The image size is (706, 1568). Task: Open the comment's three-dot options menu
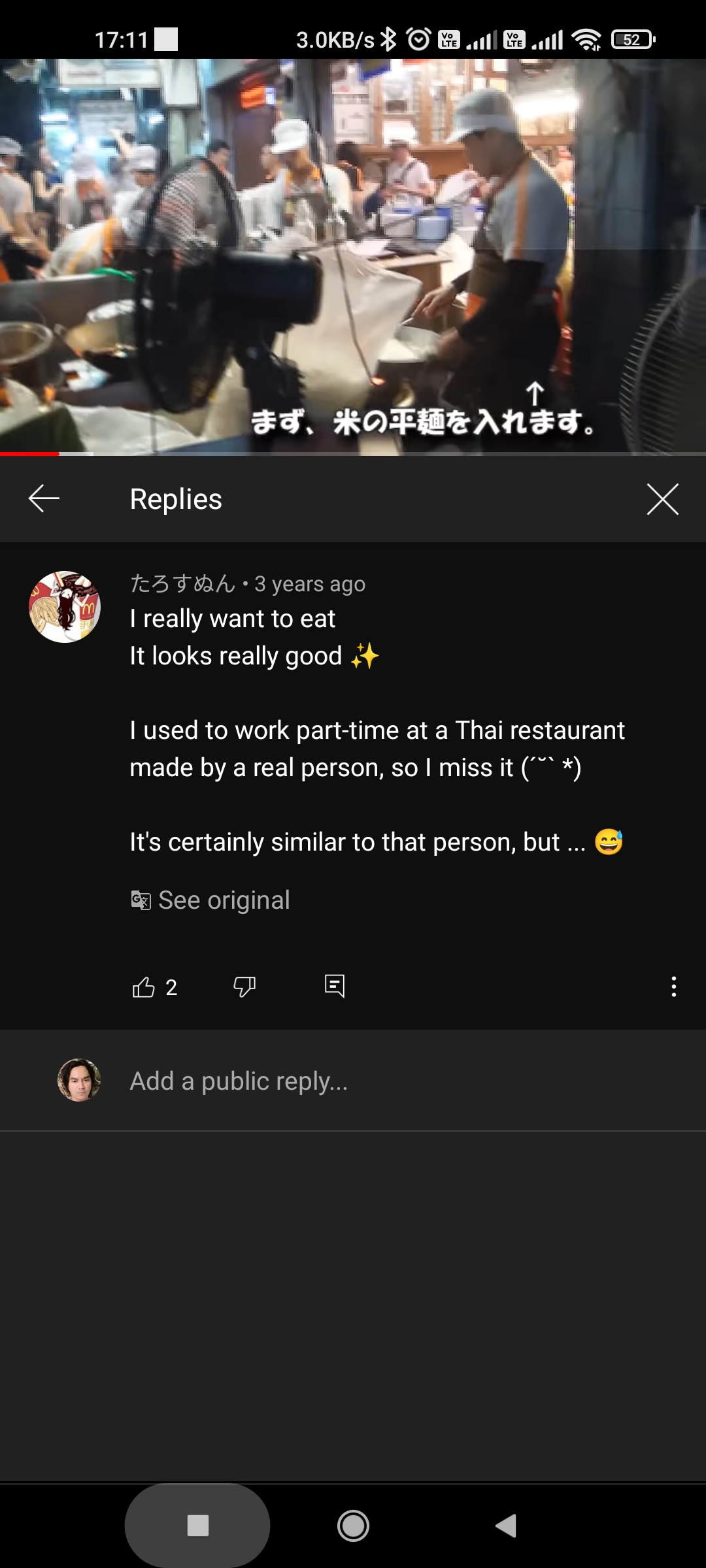point(673,987)
